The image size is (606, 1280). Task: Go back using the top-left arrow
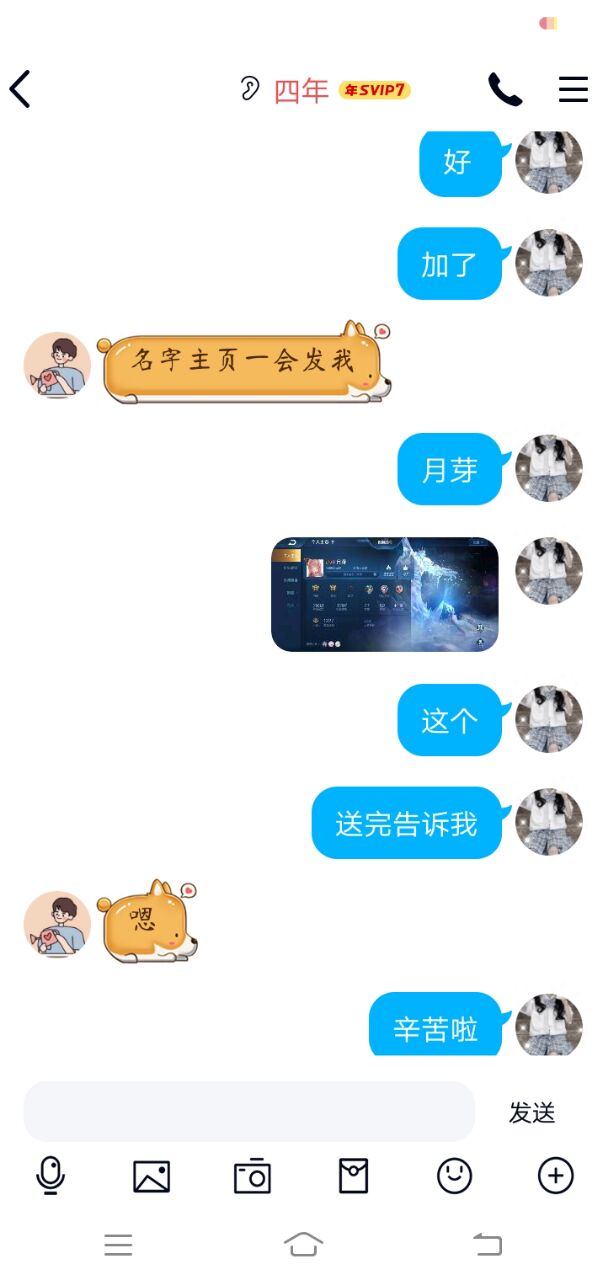pyautogui.click(x=20, y=89)
